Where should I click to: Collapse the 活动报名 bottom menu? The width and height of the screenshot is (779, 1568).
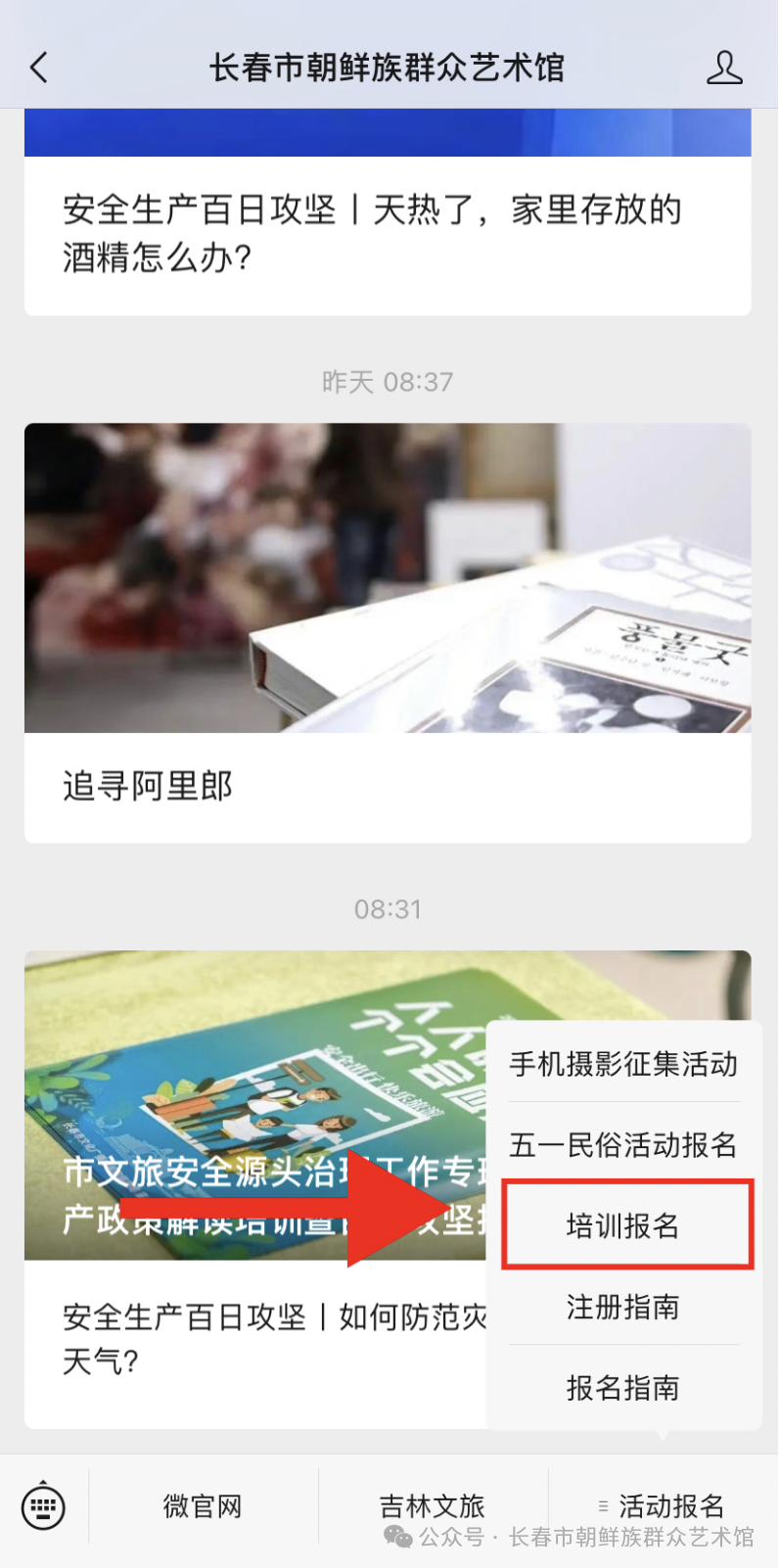pyautogui.click(x=662, y=1504)
